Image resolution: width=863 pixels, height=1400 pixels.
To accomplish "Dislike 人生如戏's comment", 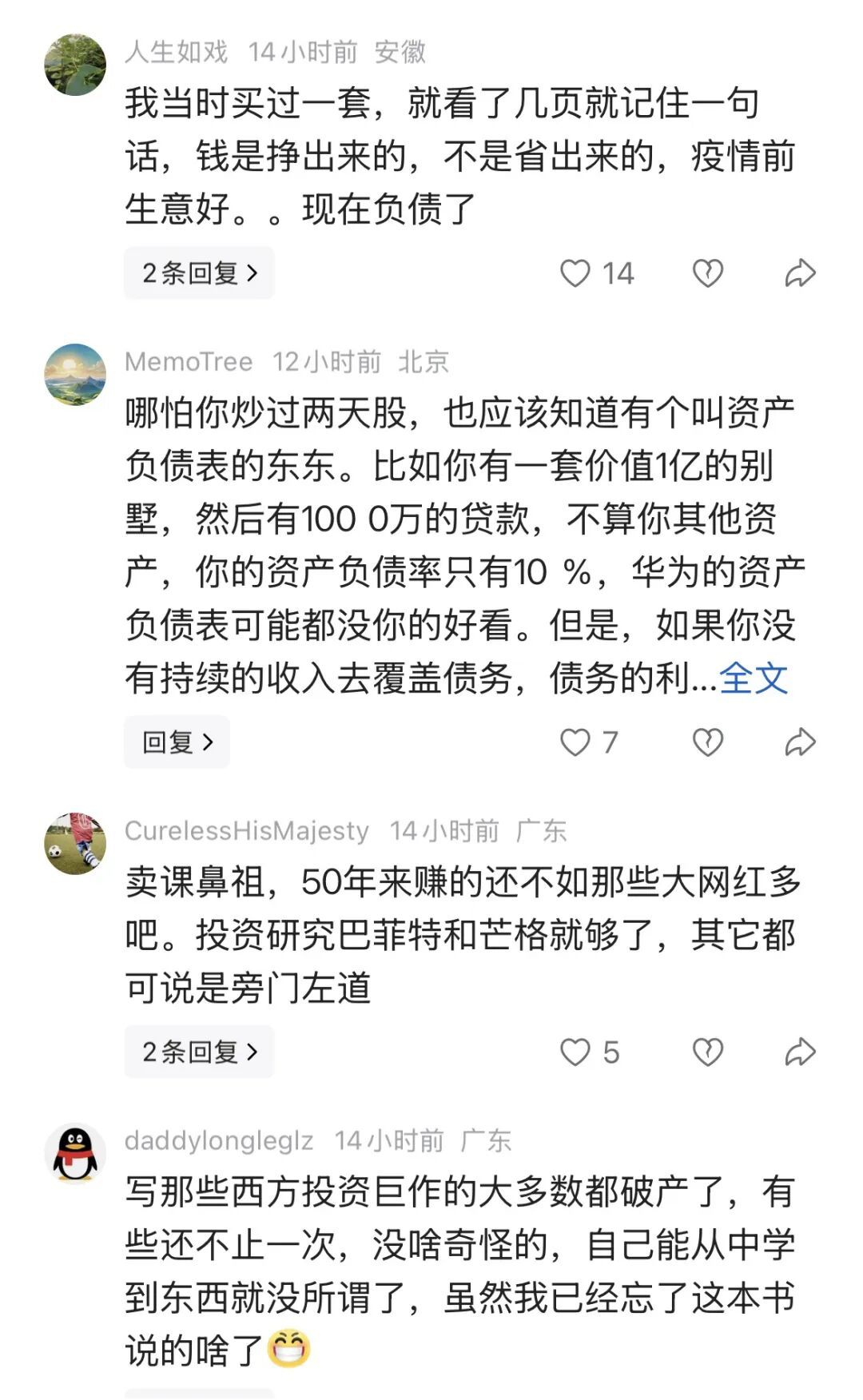I will coord(707,273).
